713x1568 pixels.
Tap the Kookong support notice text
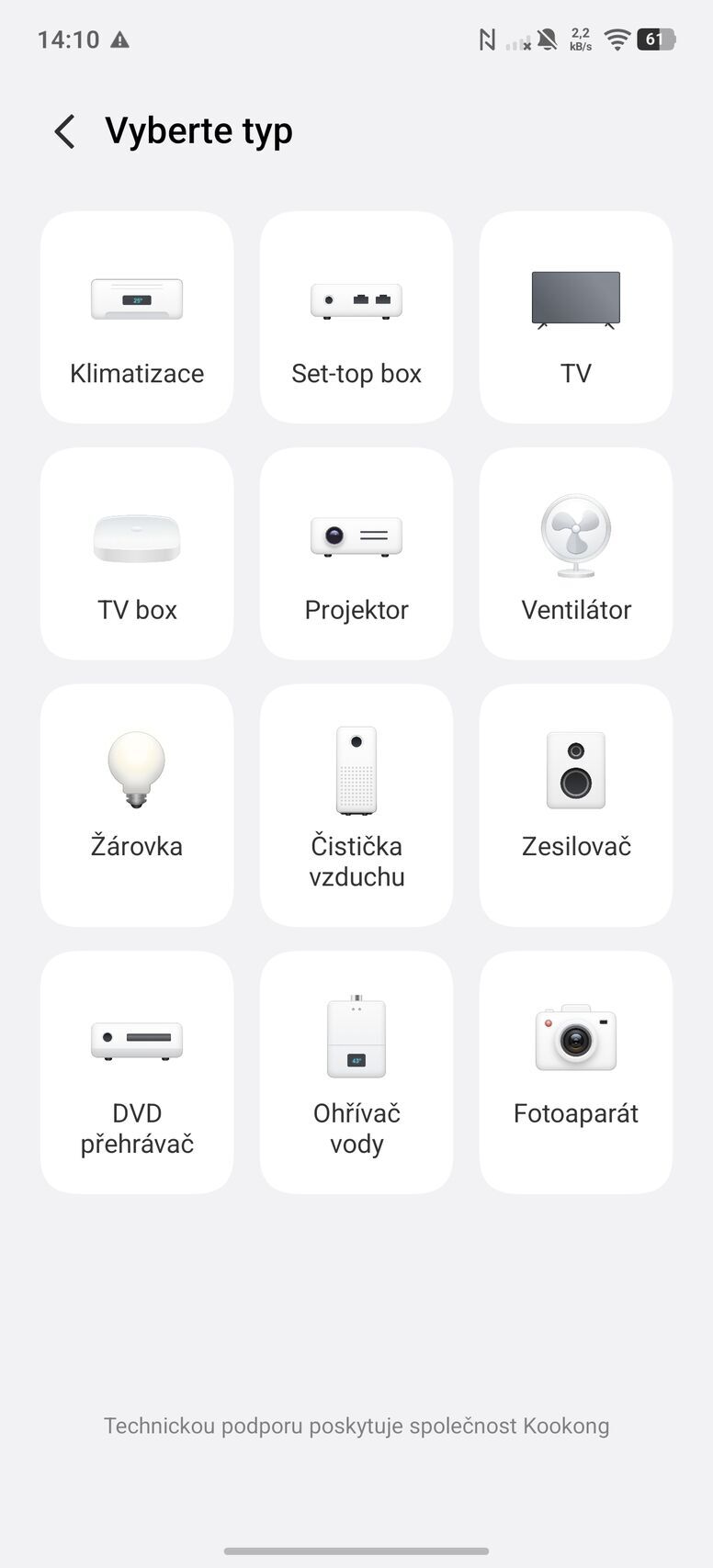356,1426
